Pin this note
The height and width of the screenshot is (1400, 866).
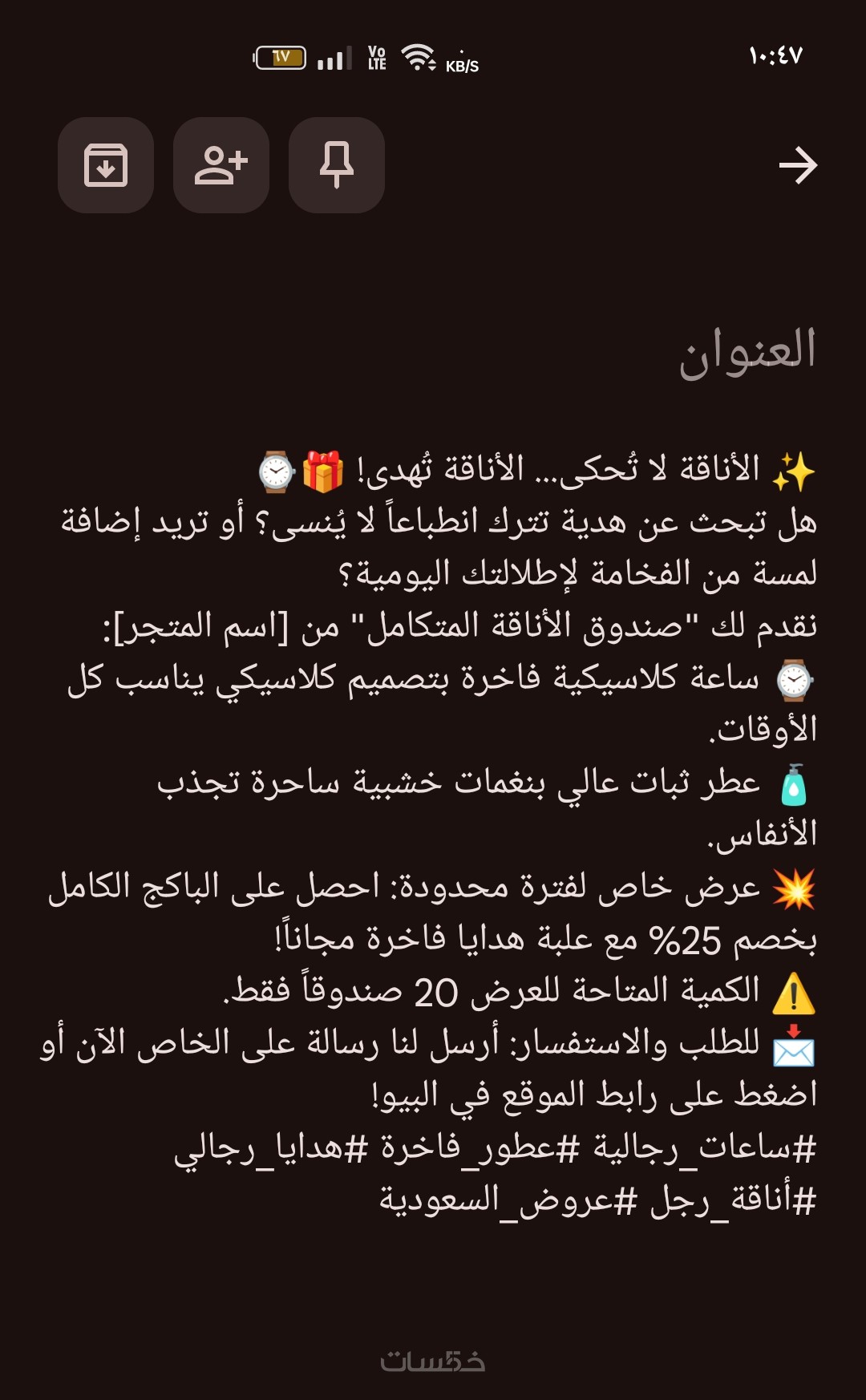tap(337, 165)
